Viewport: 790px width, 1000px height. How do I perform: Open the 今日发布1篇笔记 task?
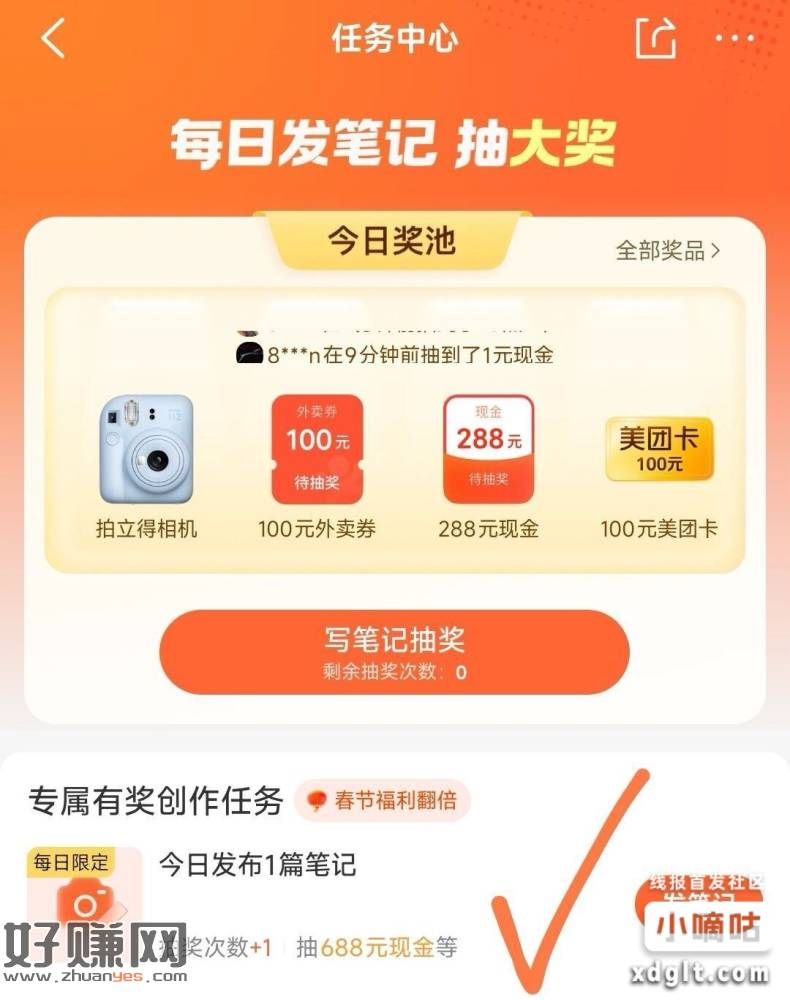pos(258,863)
